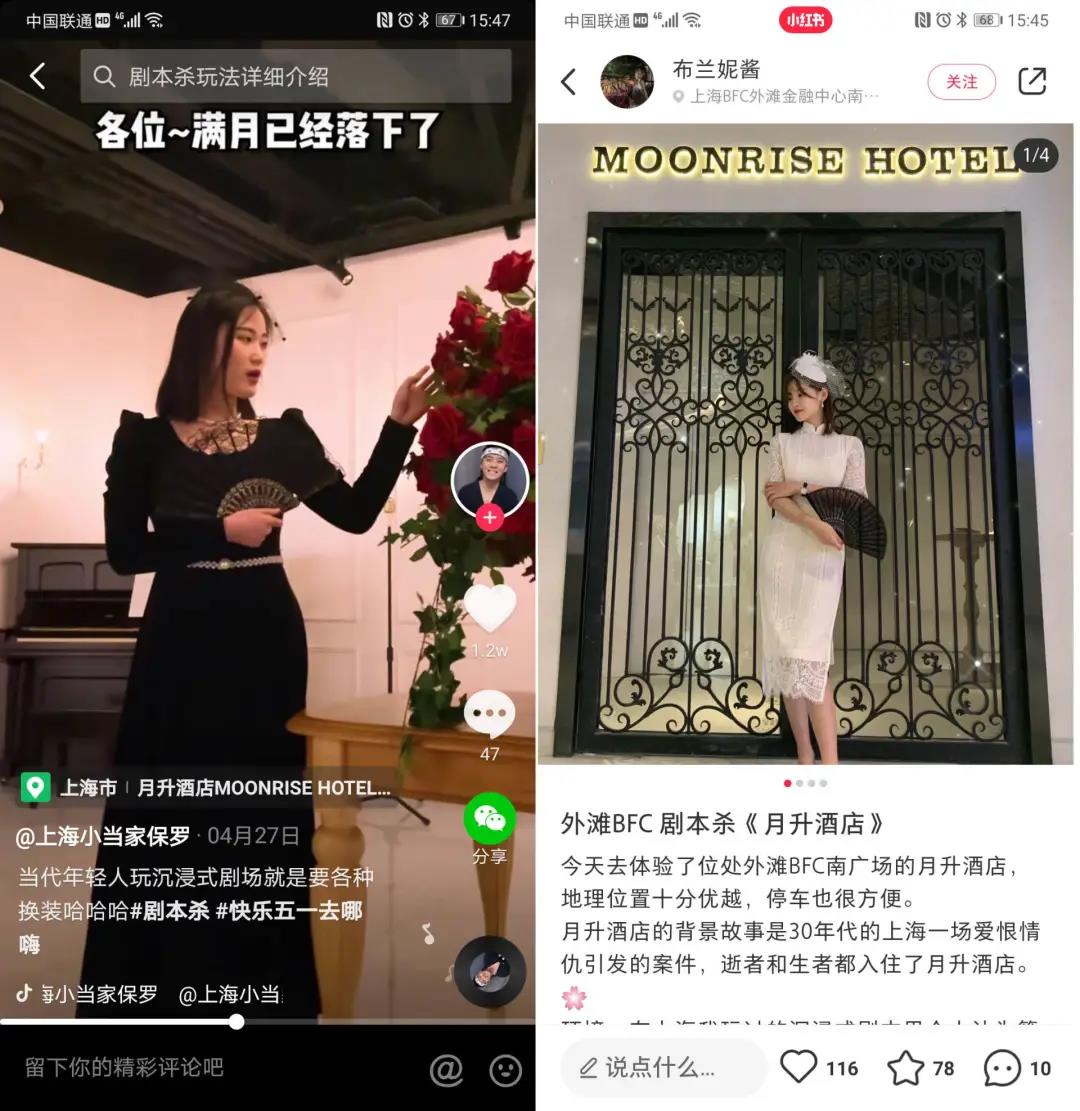
Task: Tap 说点什么 comment input
Action: tap(661, 1067)
